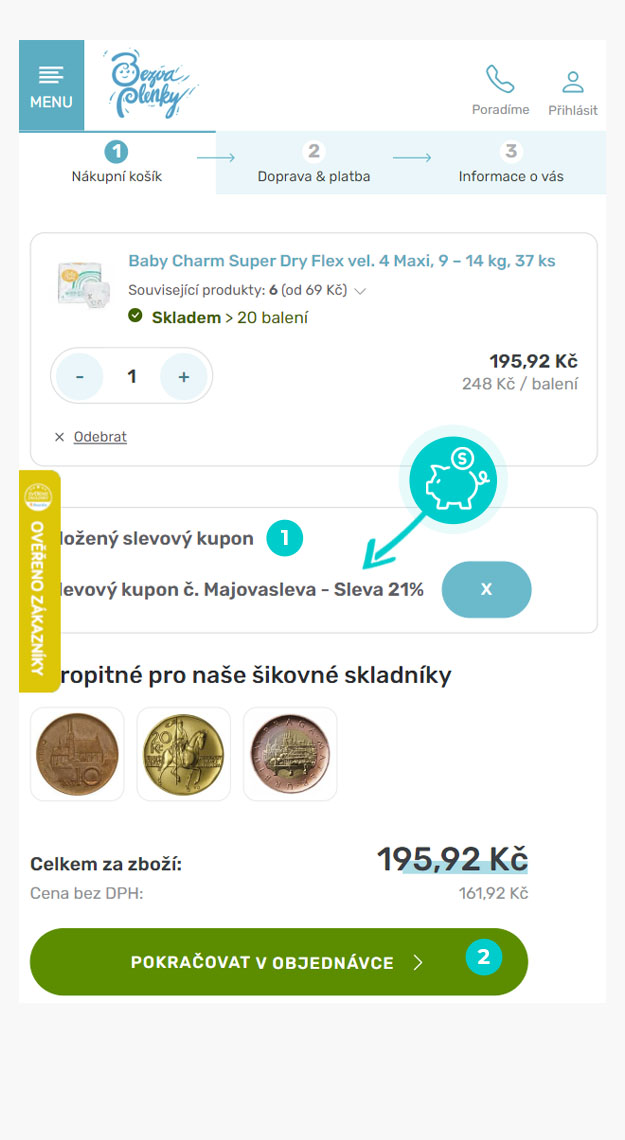Open the MENU drawer

pos(51,85)
